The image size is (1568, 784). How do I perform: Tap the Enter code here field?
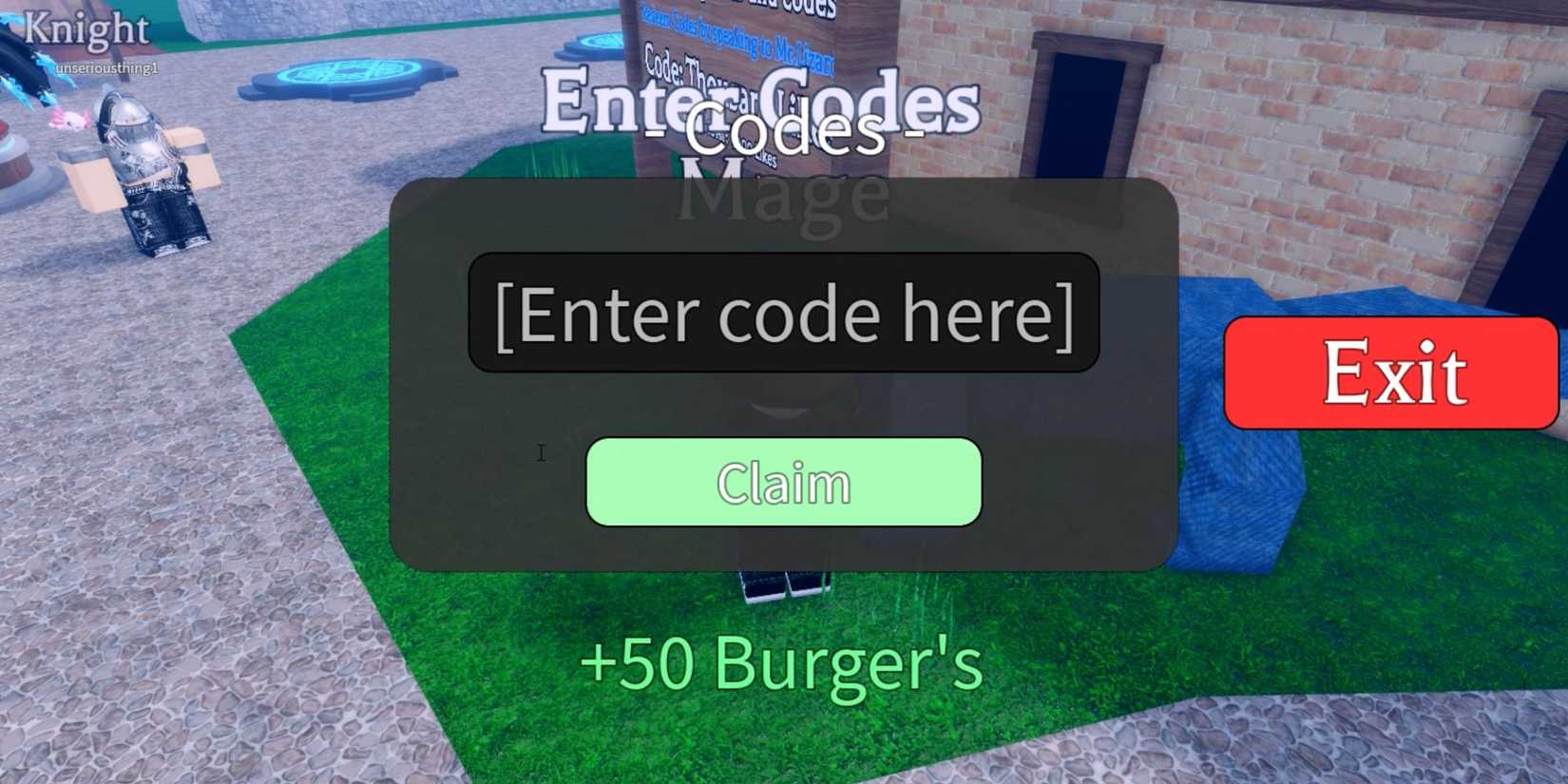point(783,313)
